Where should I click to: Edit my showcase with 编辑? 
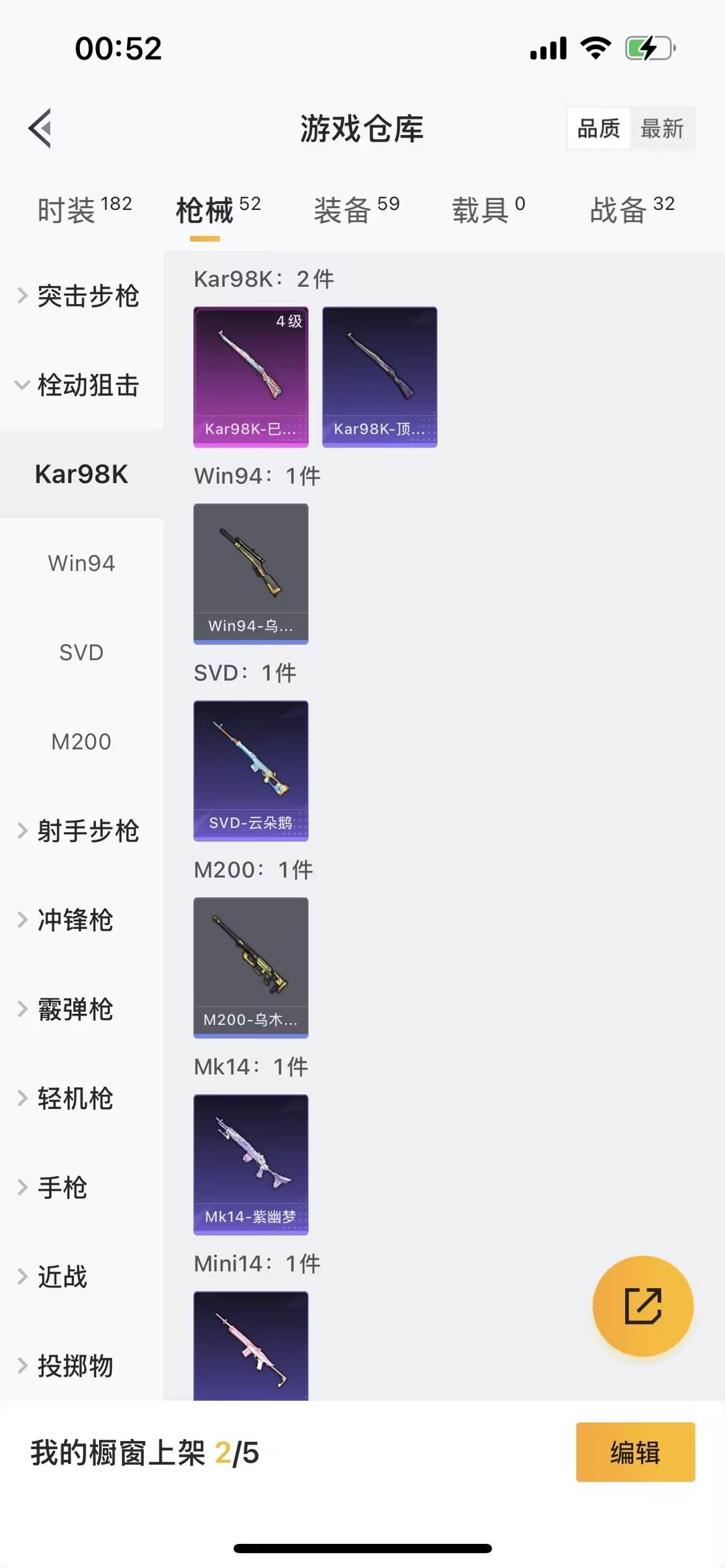[x=635, y=1452]
